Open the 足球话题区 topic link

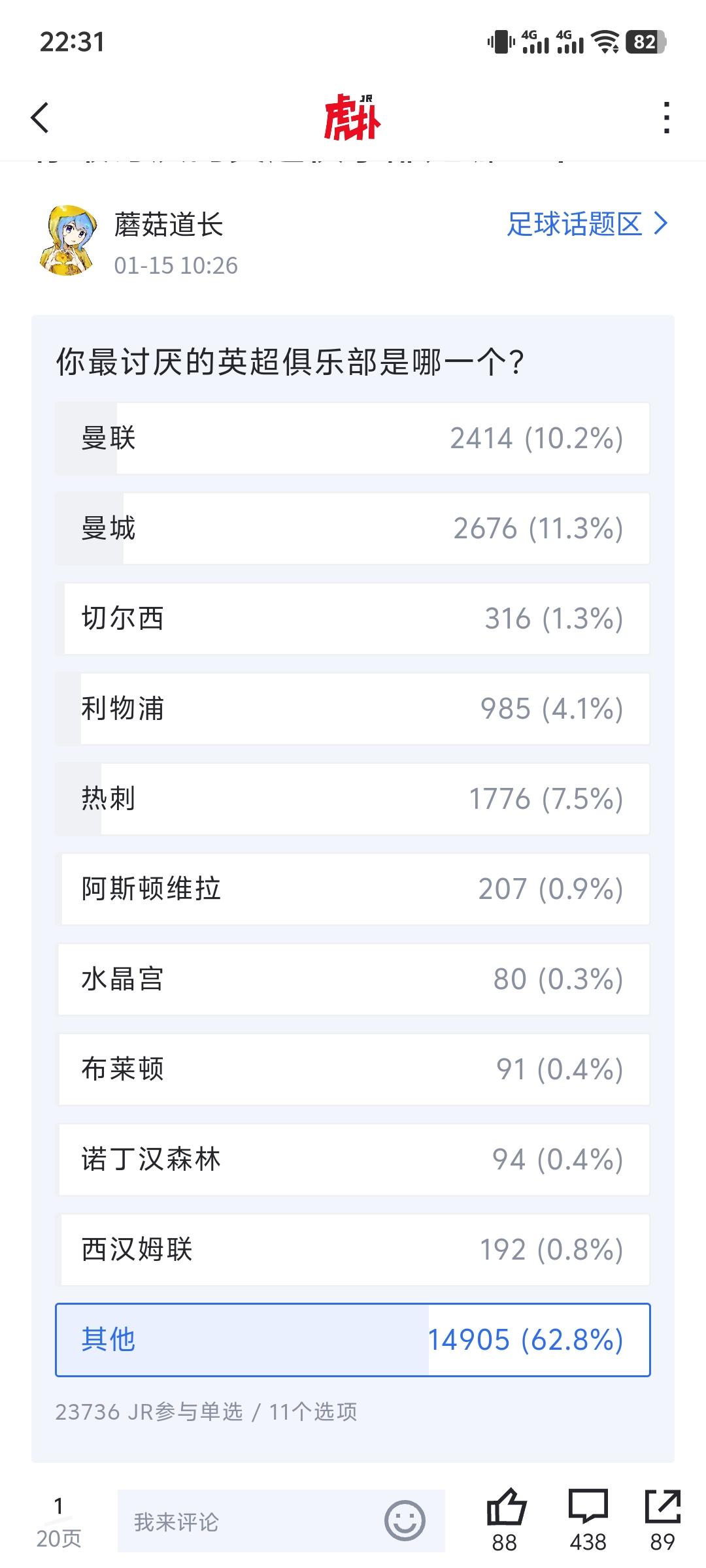[587, 224]
